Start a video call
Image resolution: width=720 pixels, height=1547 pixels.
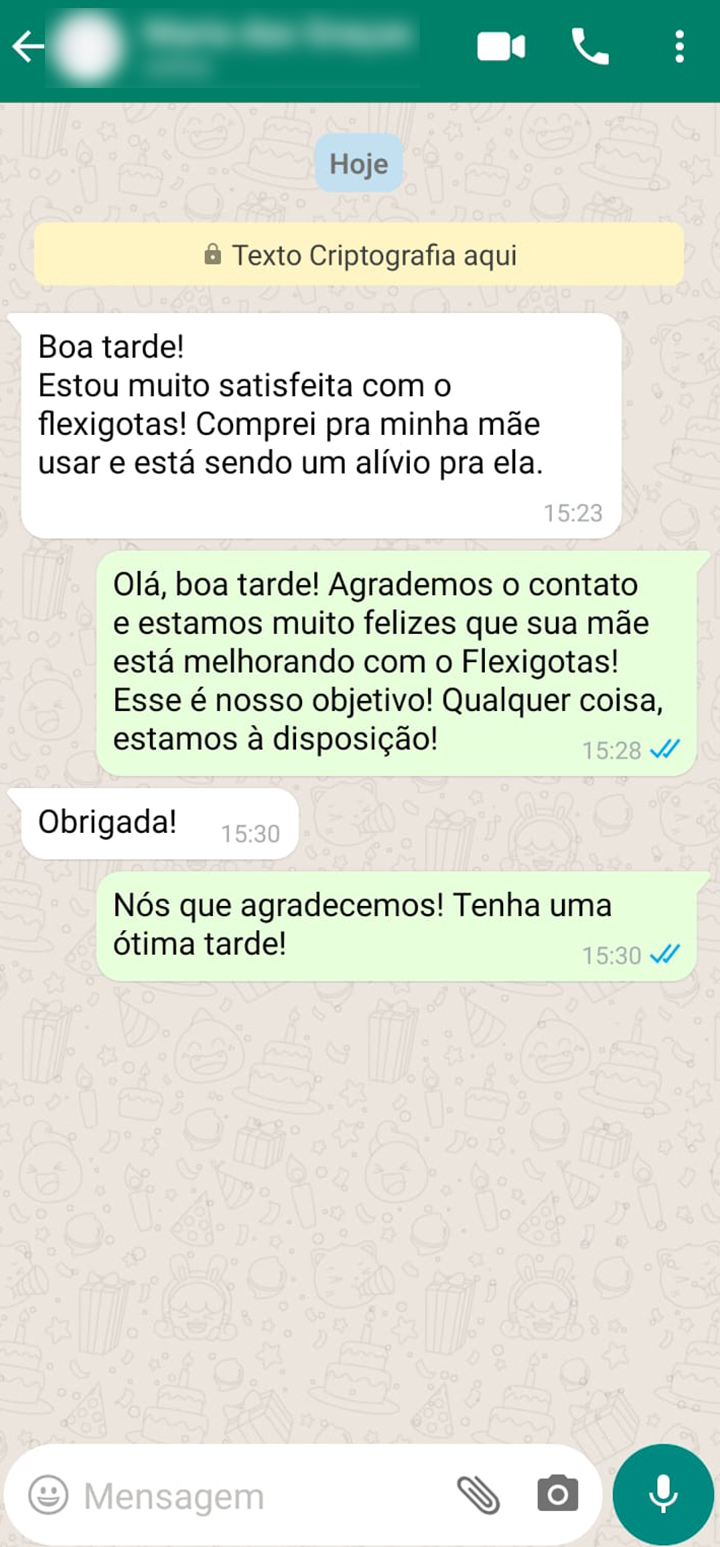click(501, 45)
